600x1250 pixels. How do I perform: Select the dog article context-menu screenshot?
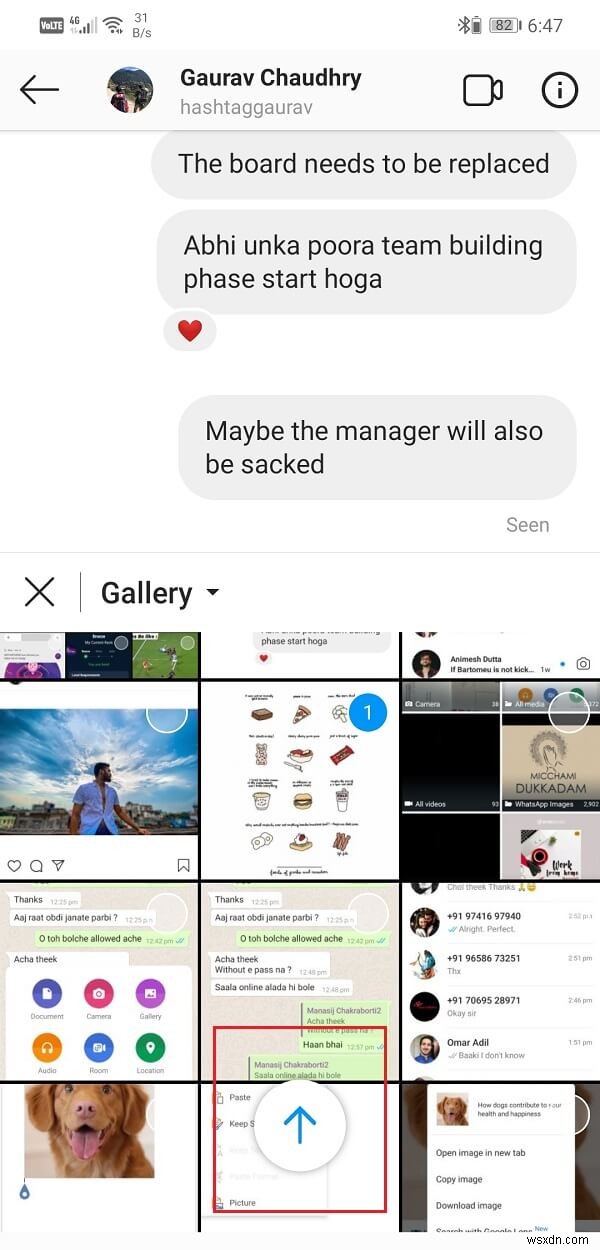(500, 1160)
